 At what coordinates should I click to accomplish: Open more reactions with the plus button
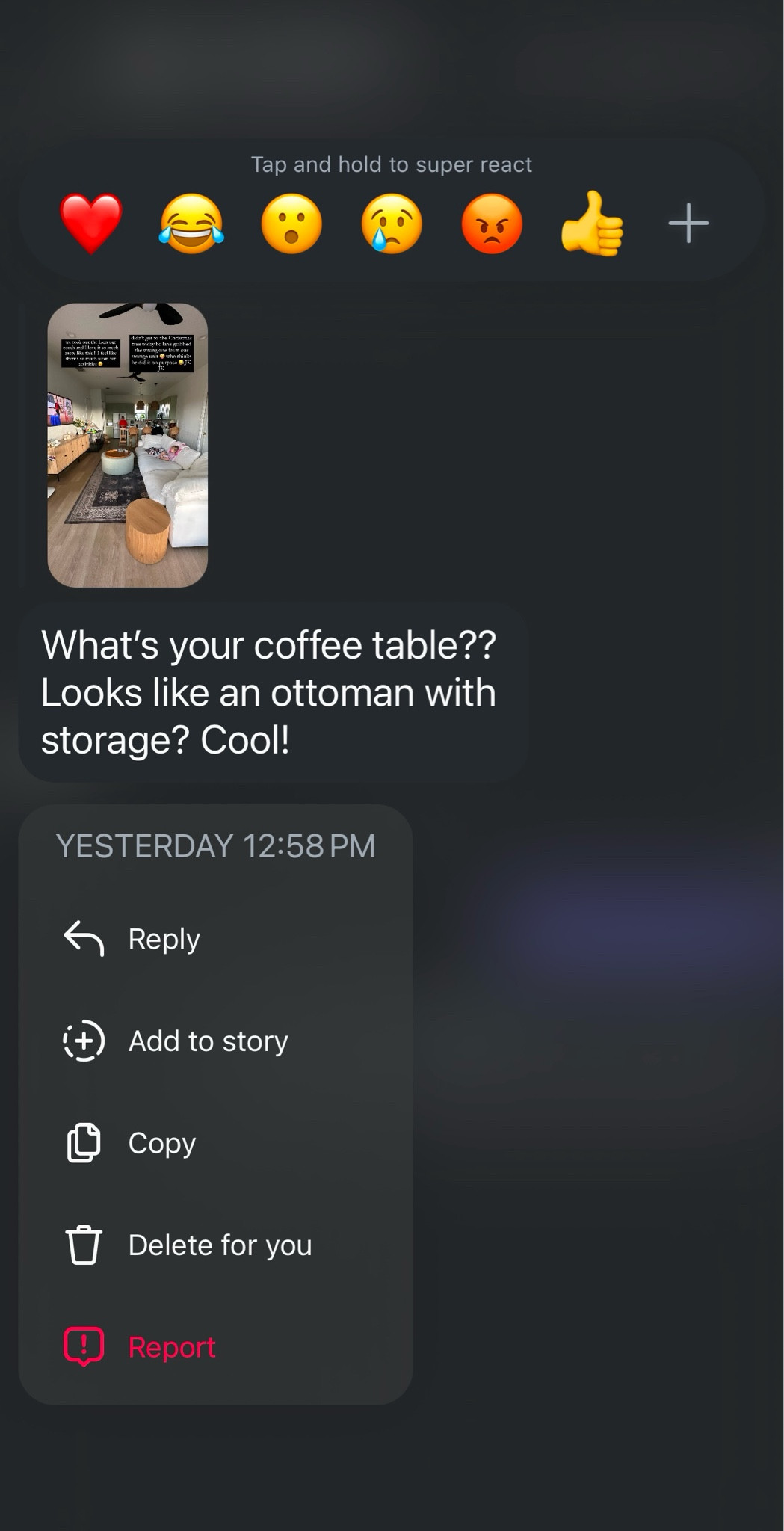[688, 222]
